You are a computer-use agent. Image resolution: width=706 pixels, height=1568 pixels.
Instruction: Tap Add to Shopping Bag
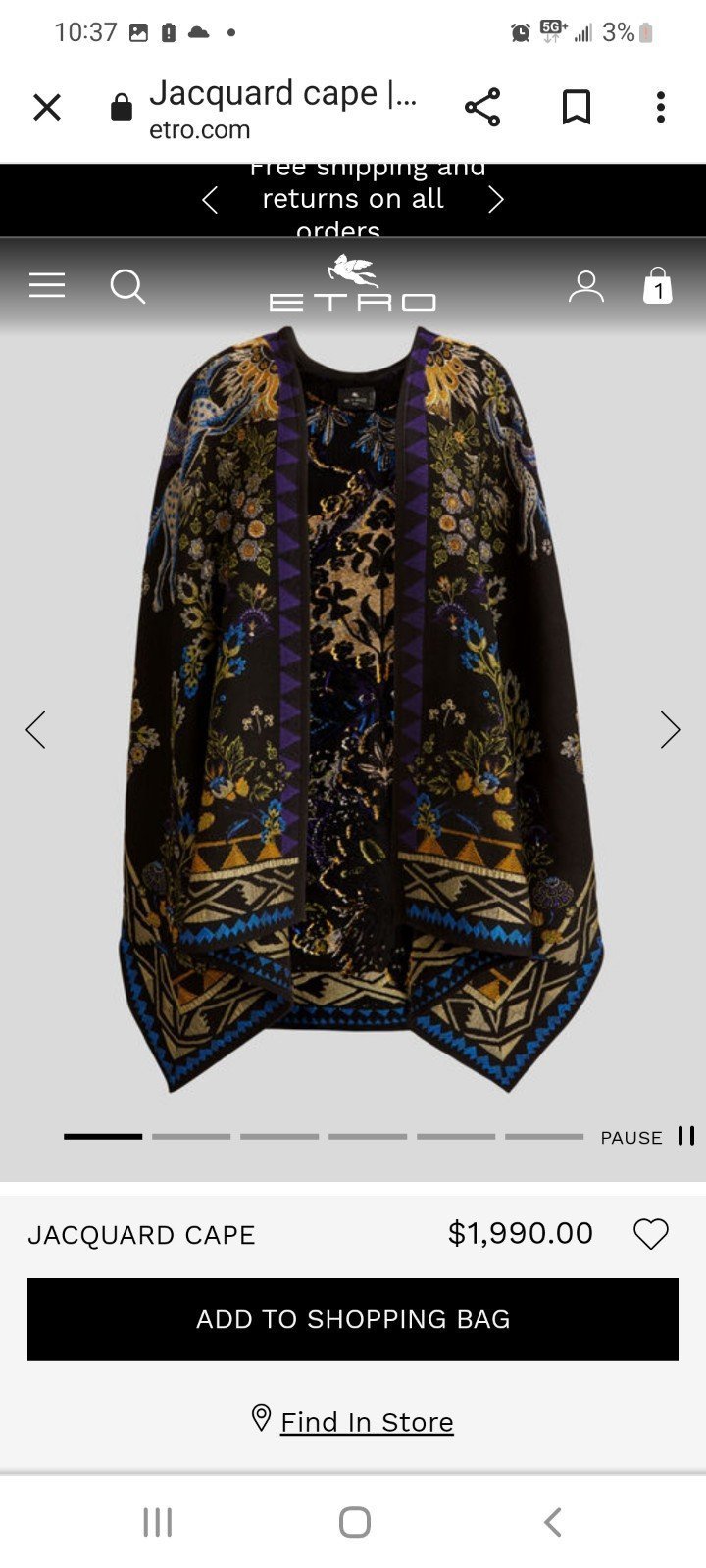353,1319
